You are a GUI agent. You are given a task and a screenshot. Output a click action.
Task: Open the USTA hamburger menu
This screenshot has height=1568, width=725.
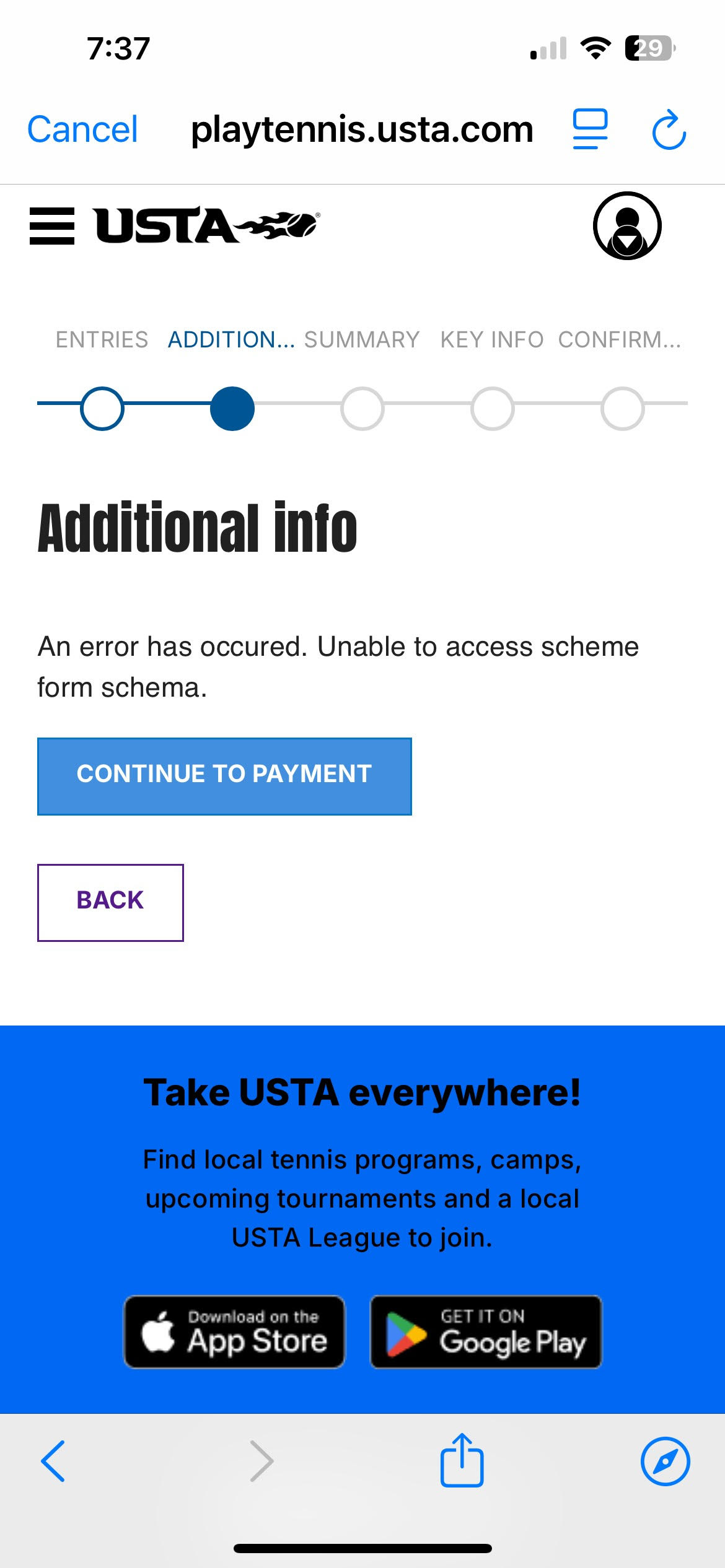pyautogui.click(x=52, y=226)
